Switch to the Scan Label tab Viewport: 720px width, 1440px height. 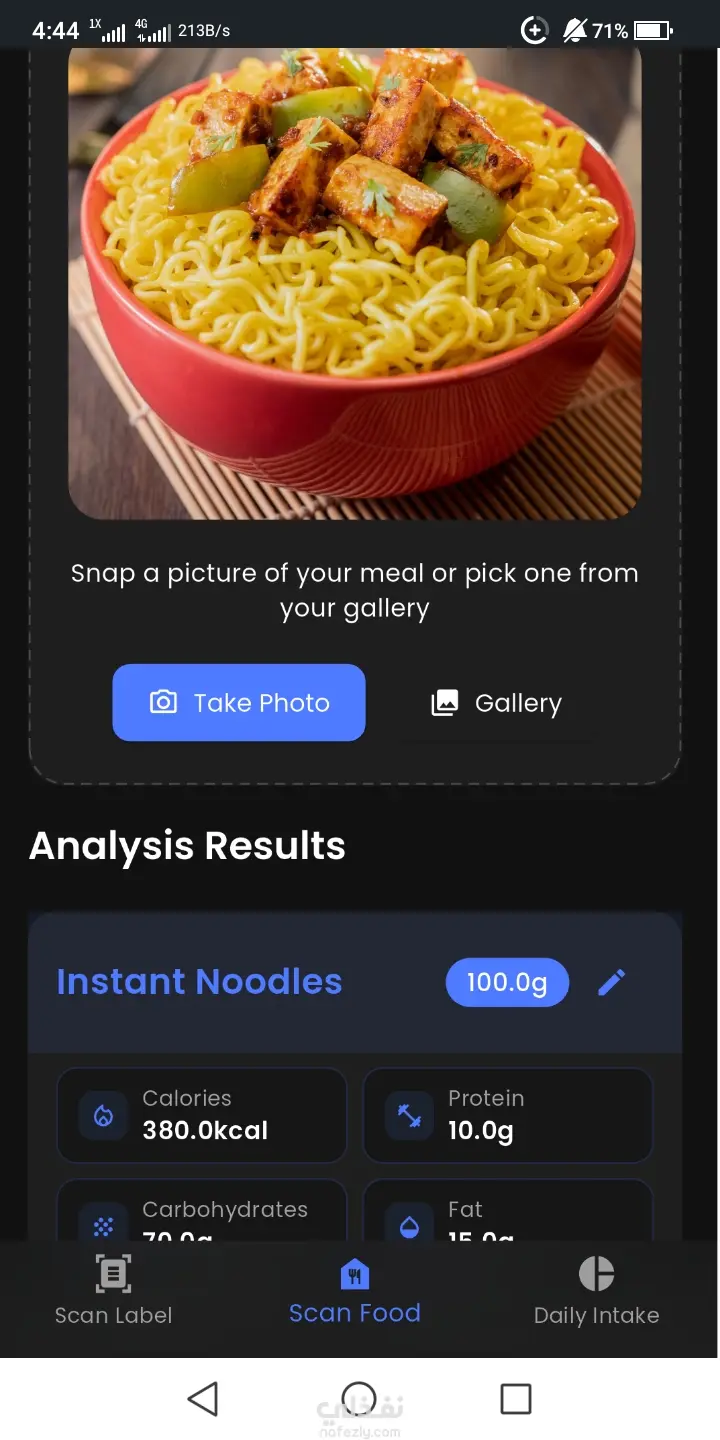(x=113, y=1292)
